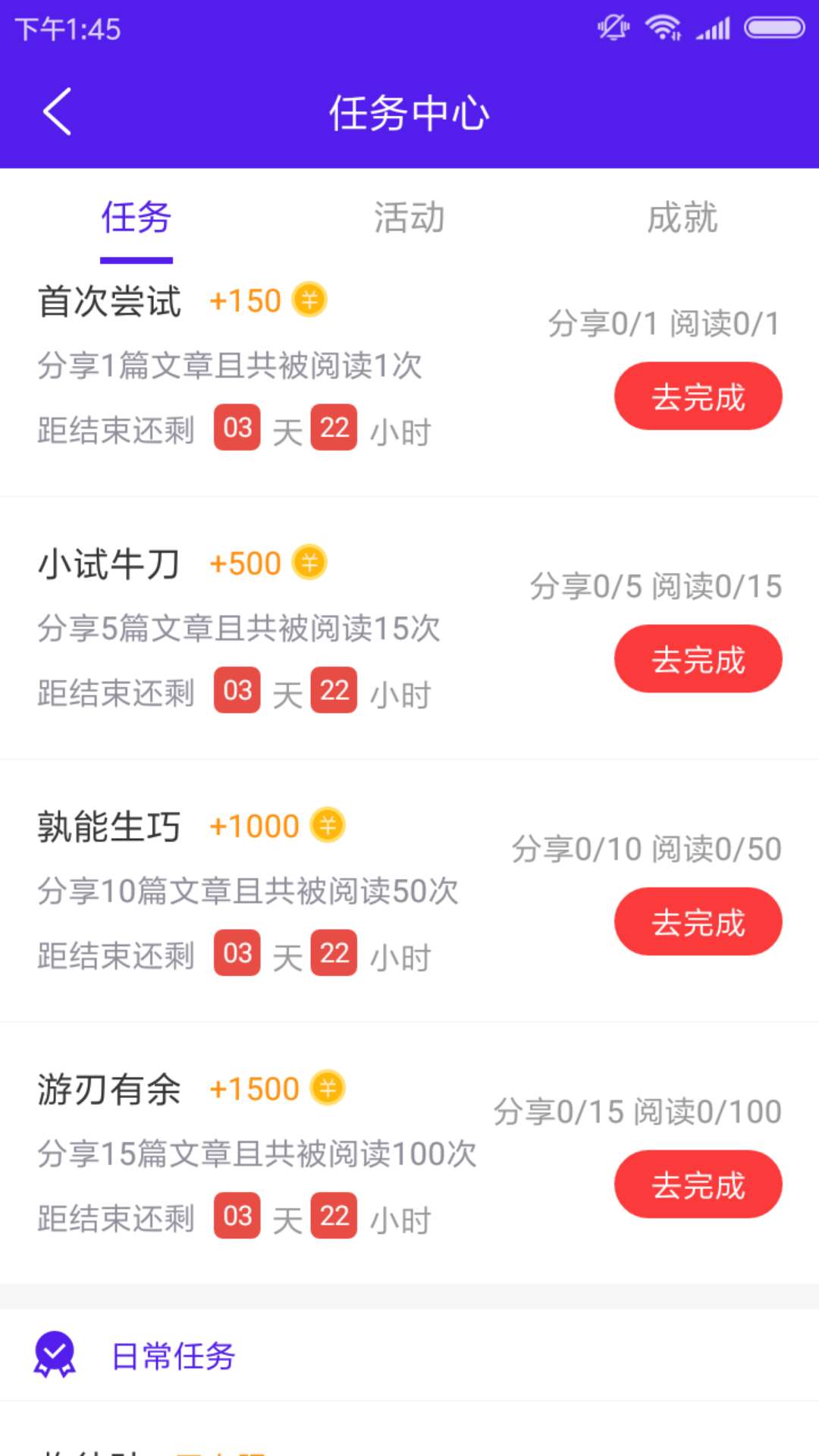Tap 去完成 for 首次尝试 task

pyautogui.click(x=697, y=395)
